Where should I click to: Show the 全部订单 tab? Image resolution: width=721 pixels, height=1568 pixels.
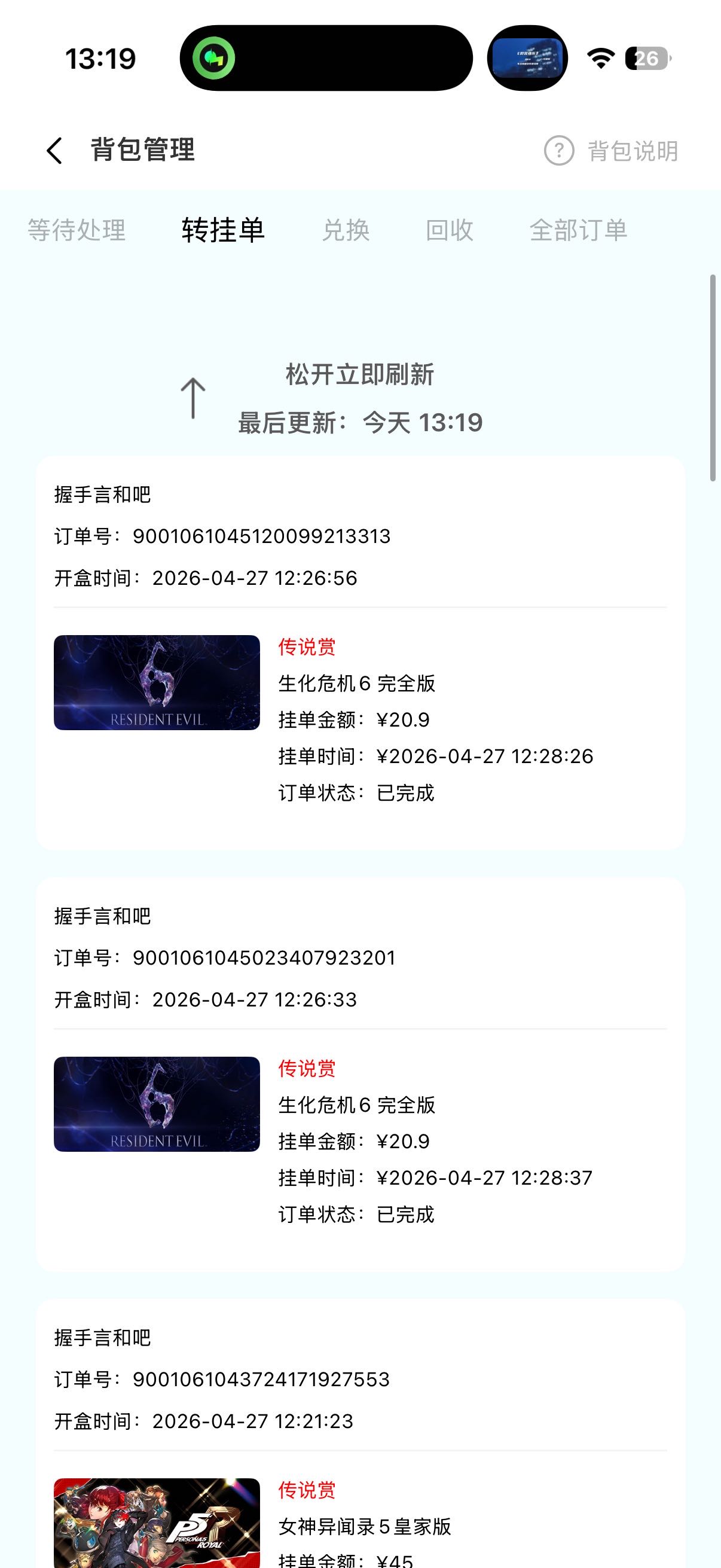[578, 230]
